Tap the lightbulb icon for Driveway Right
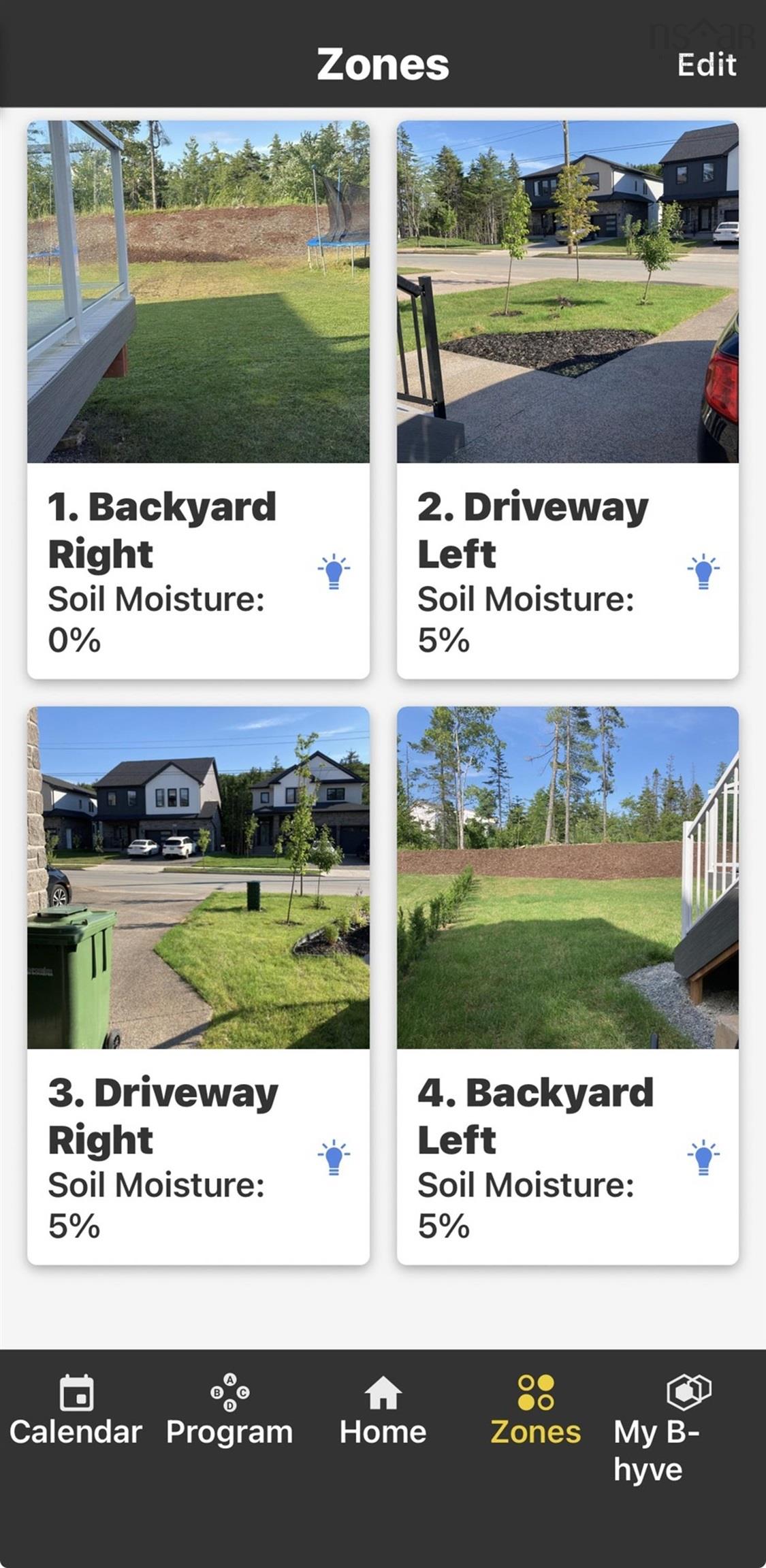 (334, 1157)
